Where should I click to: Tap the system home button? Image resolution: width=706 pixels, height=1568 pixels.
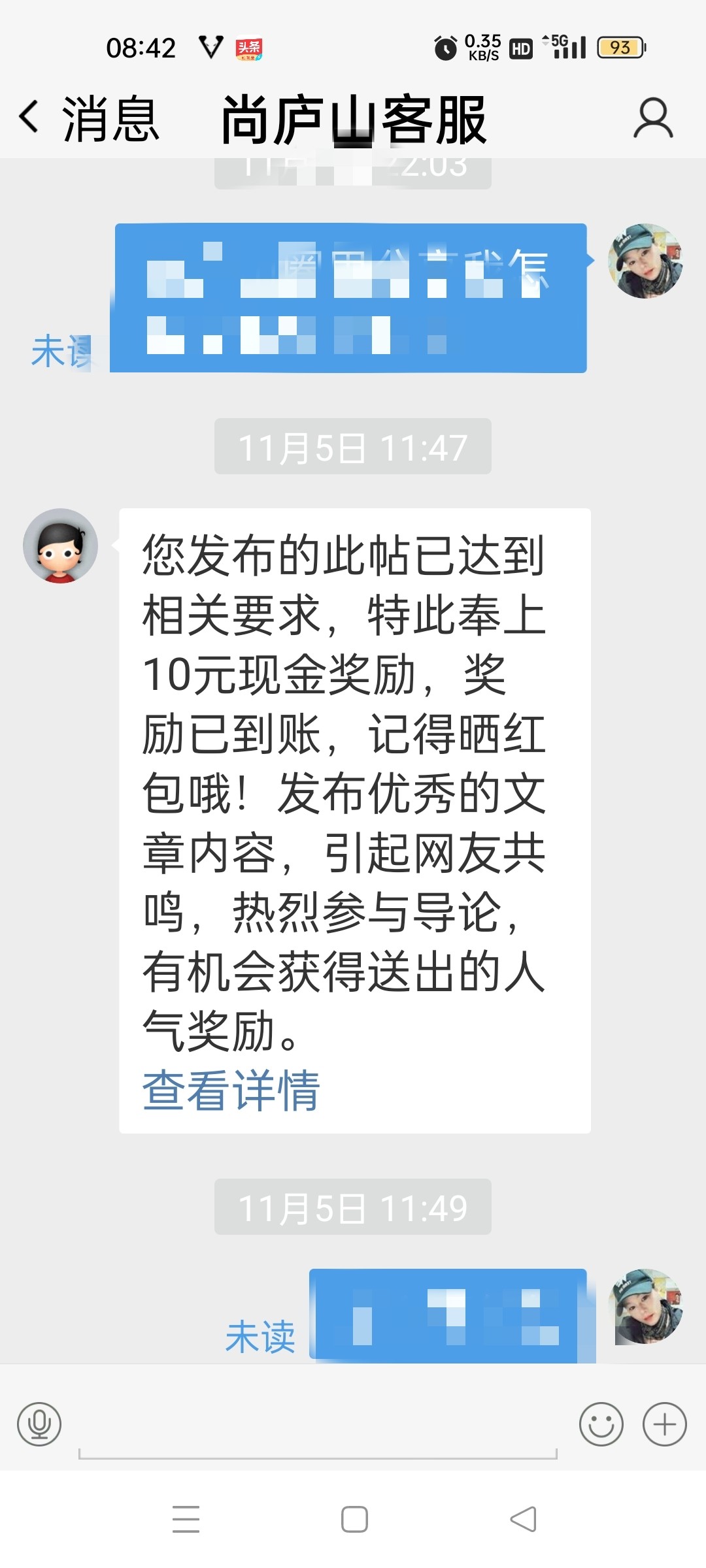pyautogui.click(x=354, y=1519)
